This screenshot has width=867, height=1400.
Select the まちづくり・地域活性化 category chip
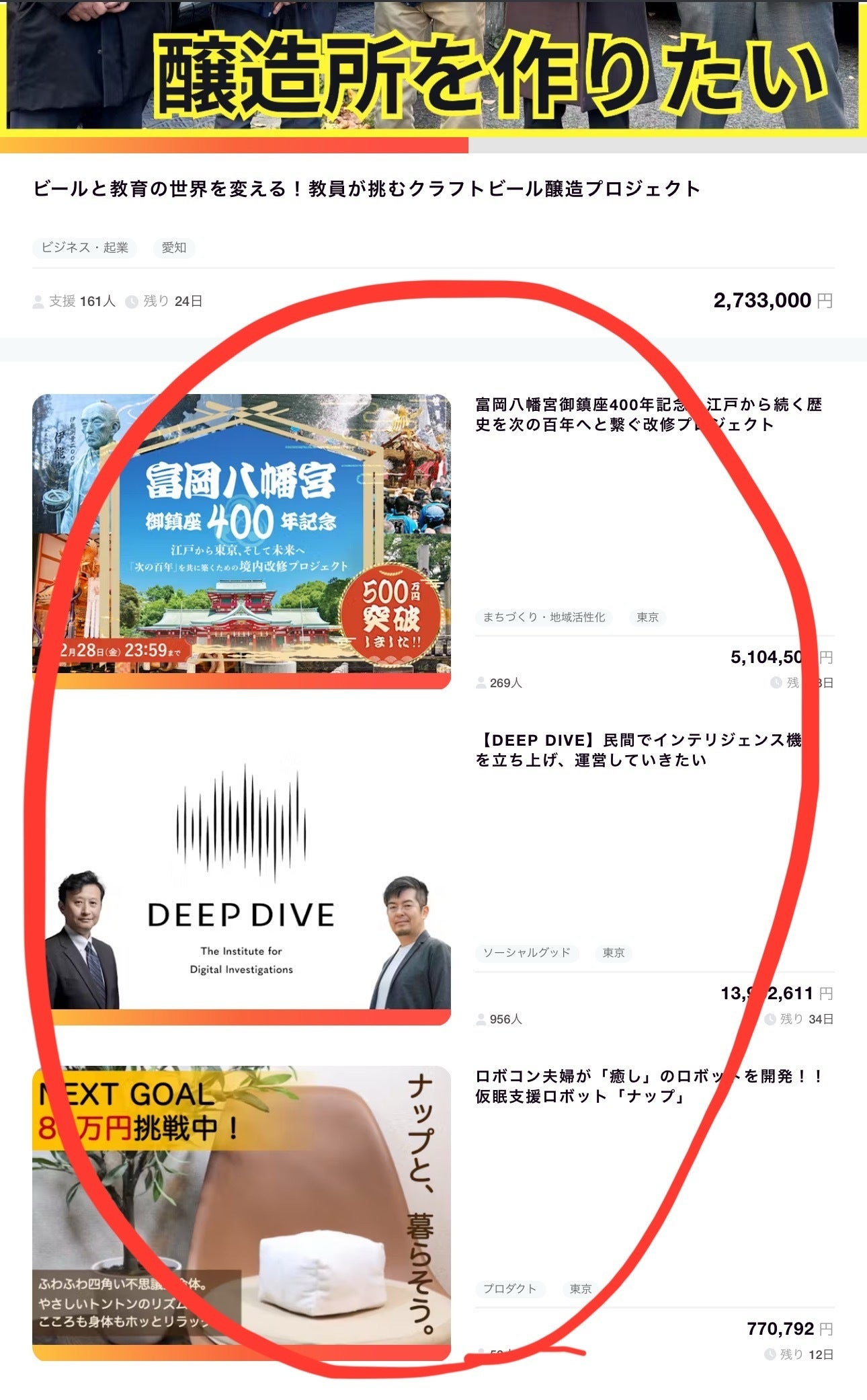tap(544, 617)
